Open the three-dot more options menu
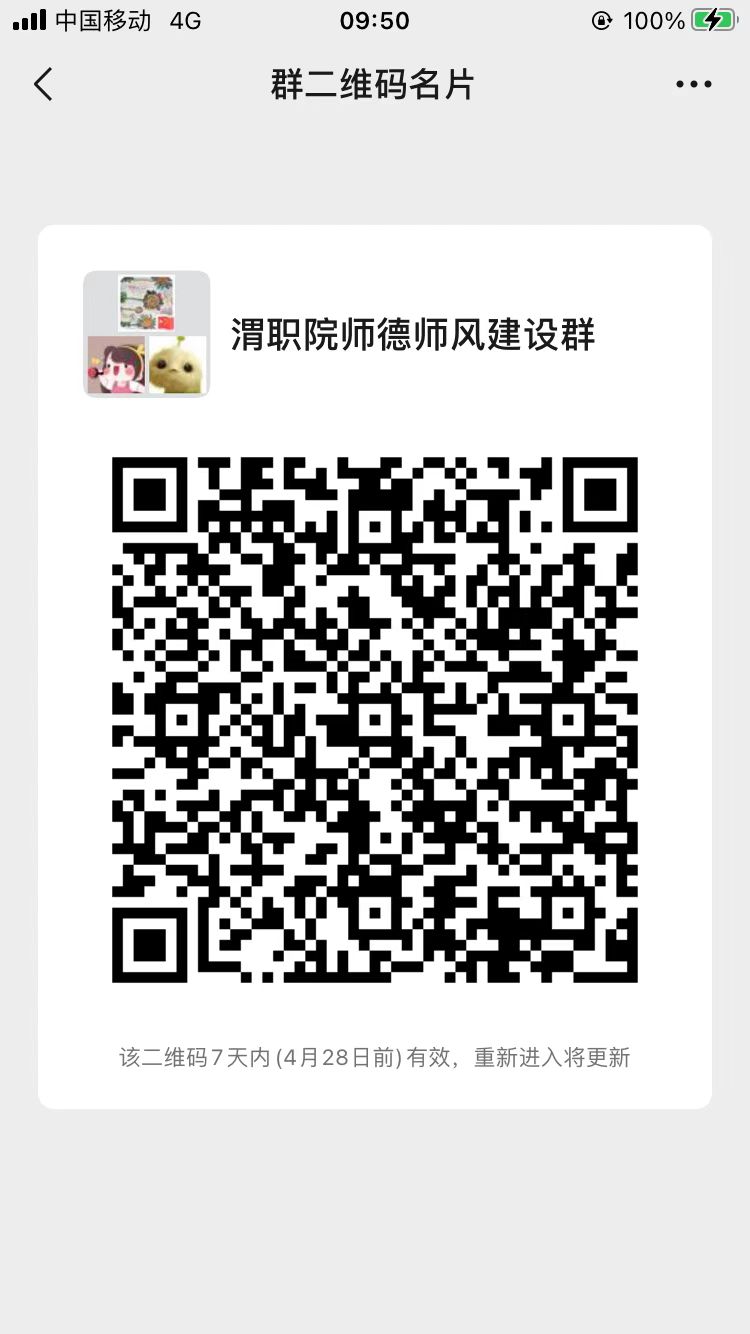This screenshot has width=750, height=1334. pyautogui.click(x=693, y=85)
